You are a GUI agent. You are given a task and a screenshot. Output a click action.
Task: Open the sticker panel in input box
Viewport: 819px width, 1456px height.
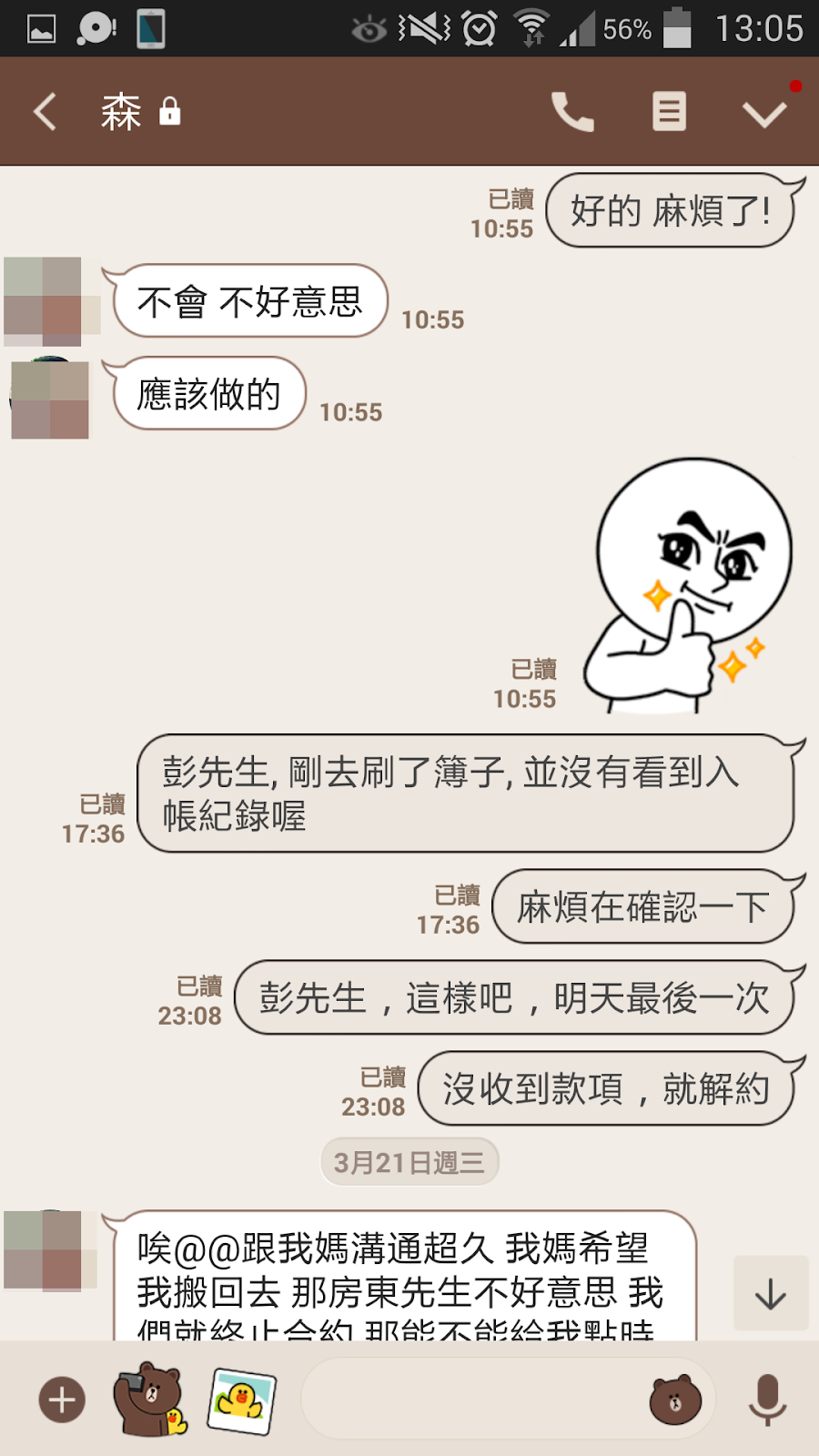[674, 1400]
